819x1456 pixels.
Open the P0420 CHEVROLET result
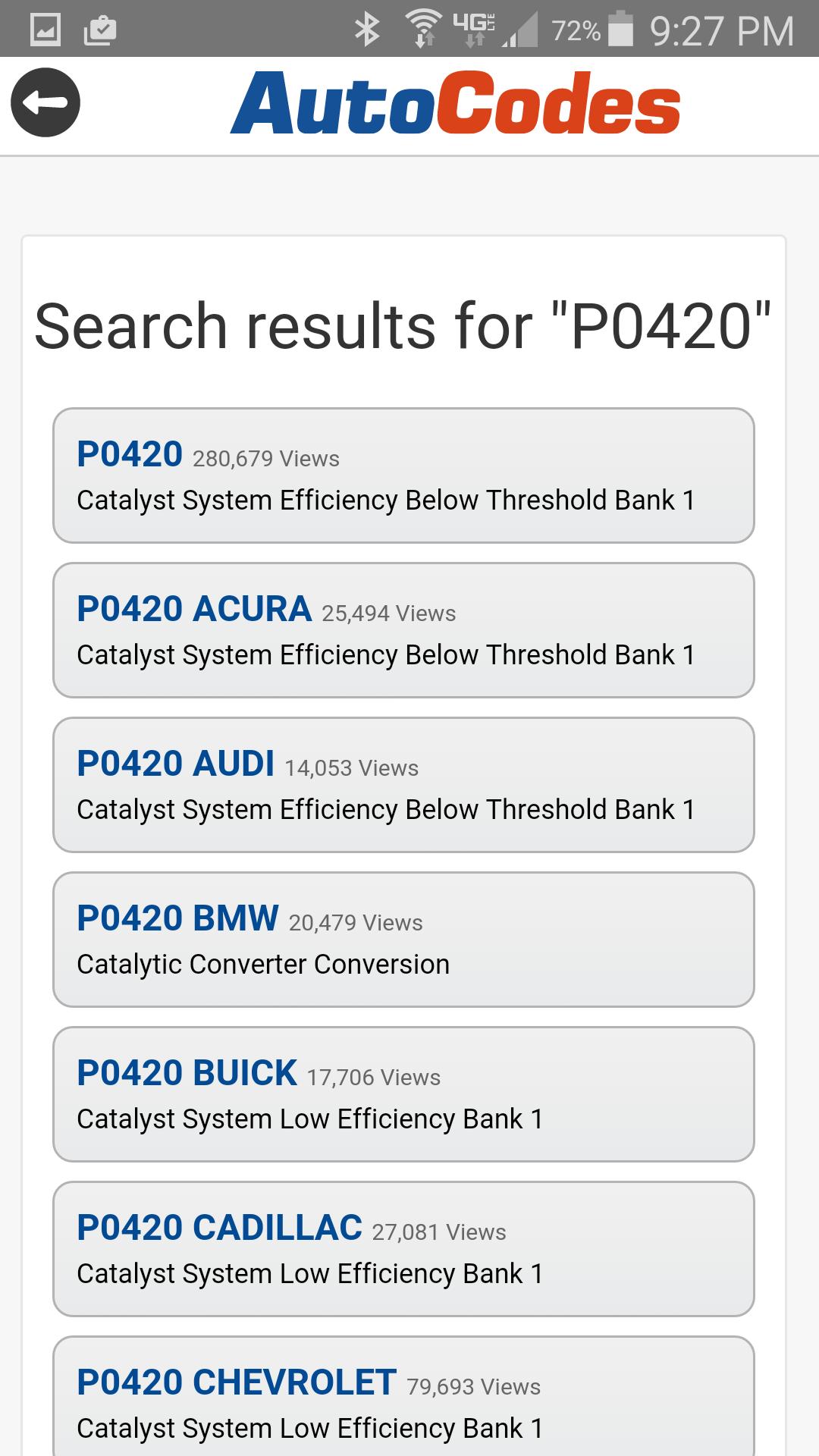point(403,1396)
